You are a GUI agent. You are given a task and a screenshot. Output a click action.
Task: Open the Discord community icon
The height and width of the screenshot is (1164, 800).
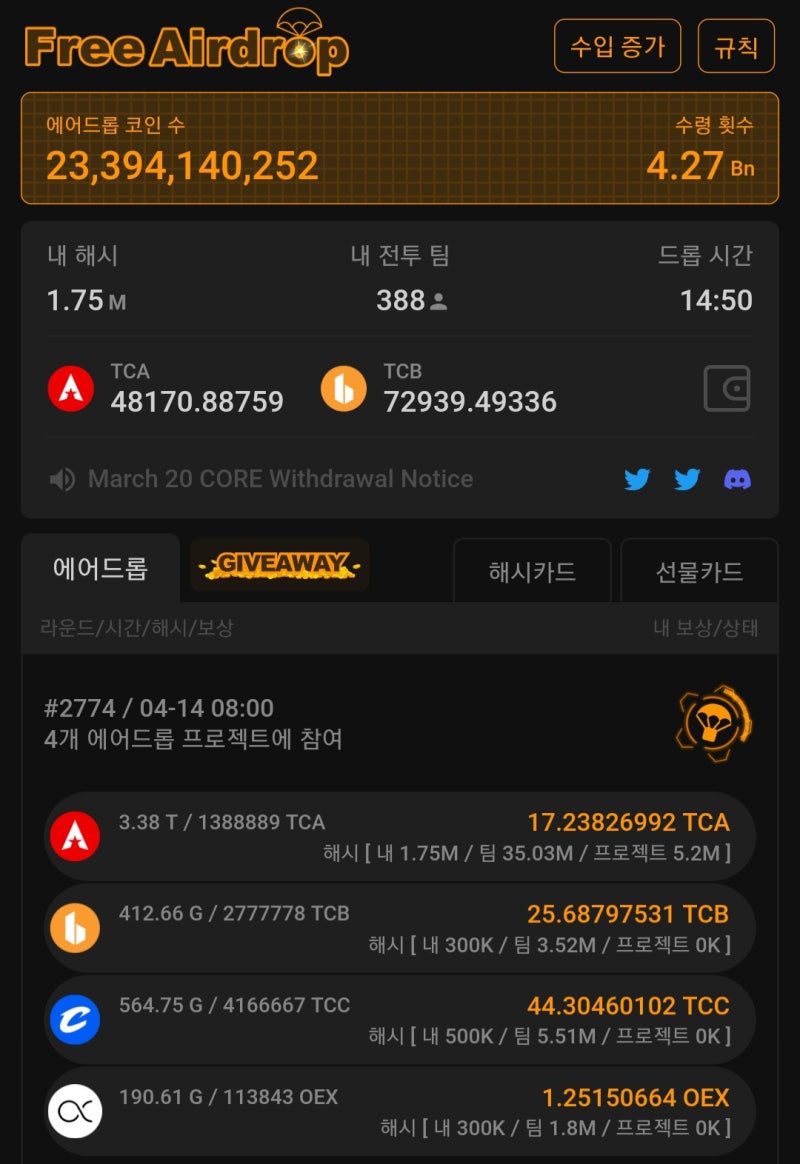point(736,479)
